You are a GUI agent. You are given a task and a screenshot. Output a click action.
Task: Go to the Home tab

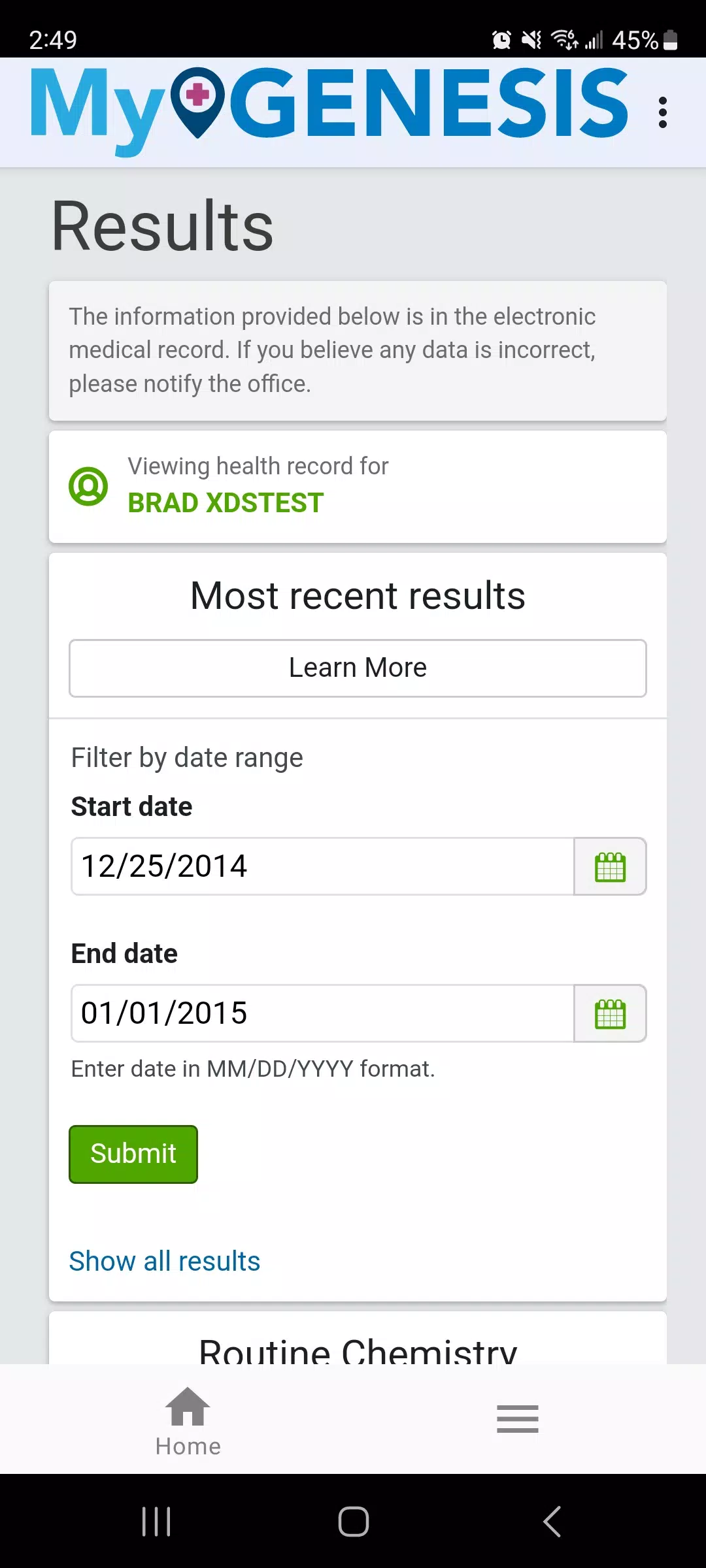click(x=188, y=1422)
